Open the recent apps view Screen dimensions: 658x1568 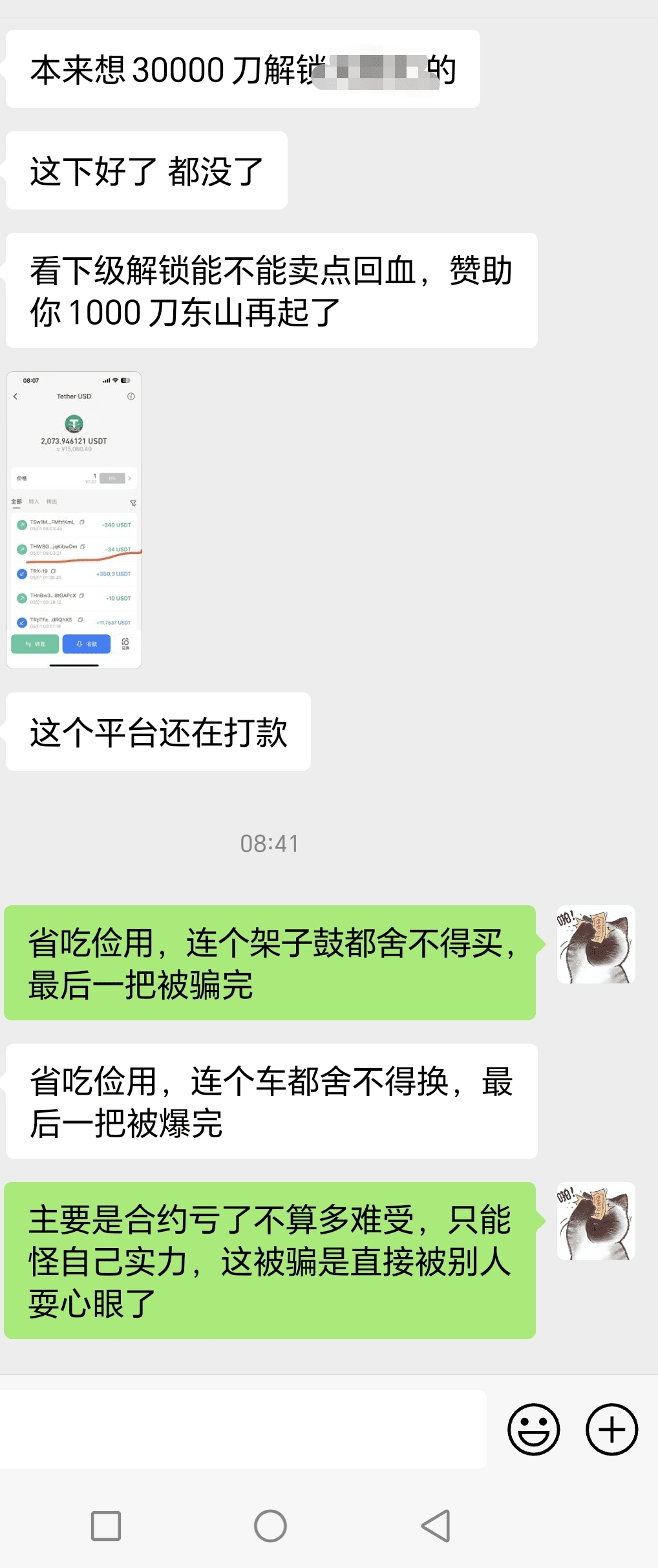click(x=106, y=1526)
